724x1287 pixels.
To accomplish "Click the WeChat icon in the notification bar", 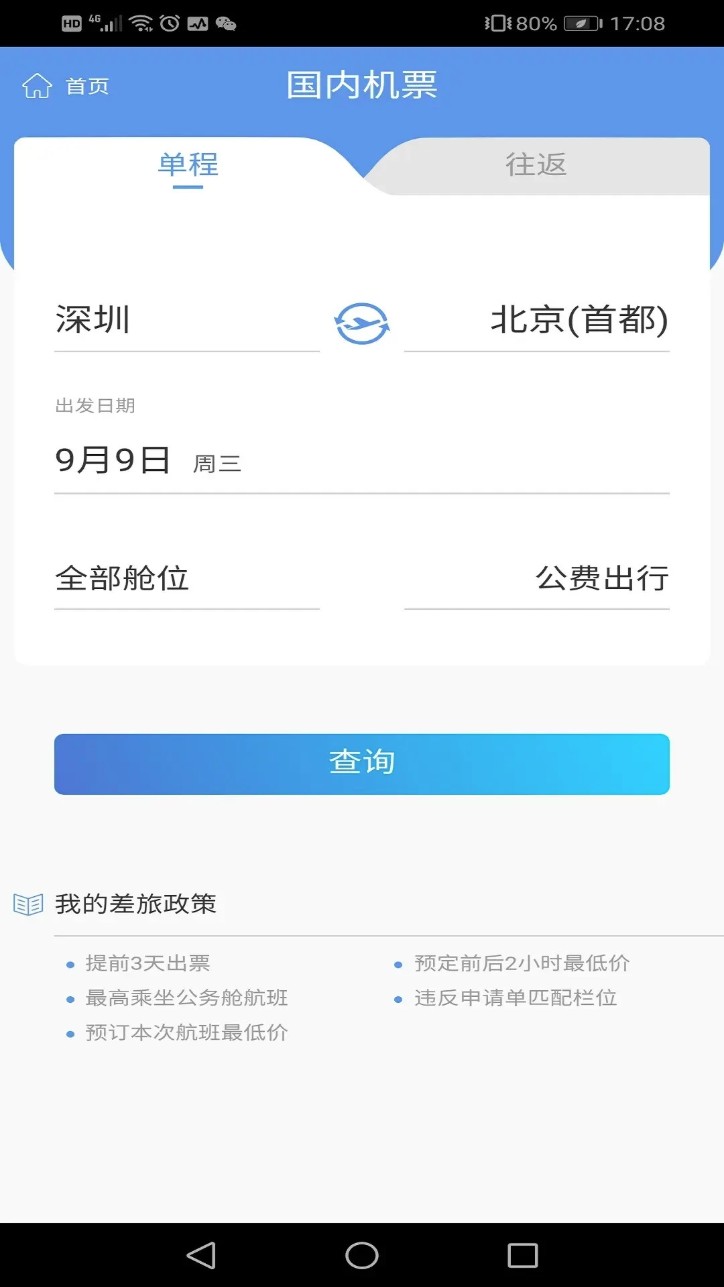I will (x=227, y=22).
